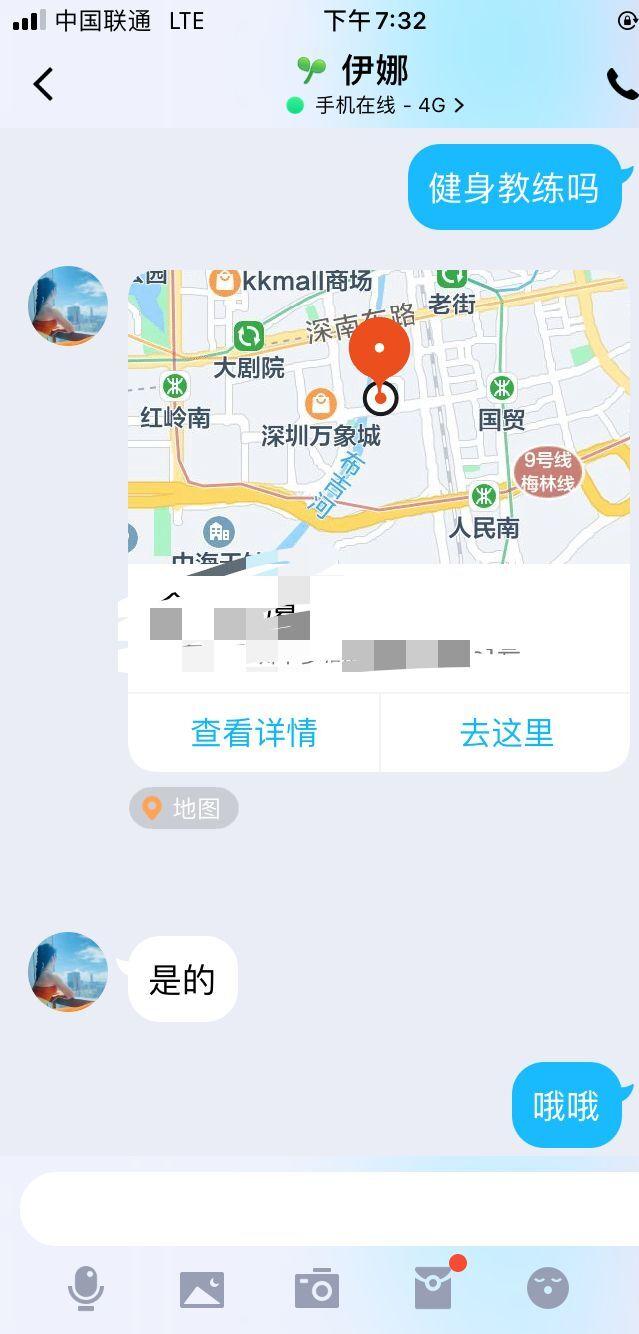This screenshot has height=1334, width=639.
Task: Open the red packet icon
Action: [x=434, y=1288]
